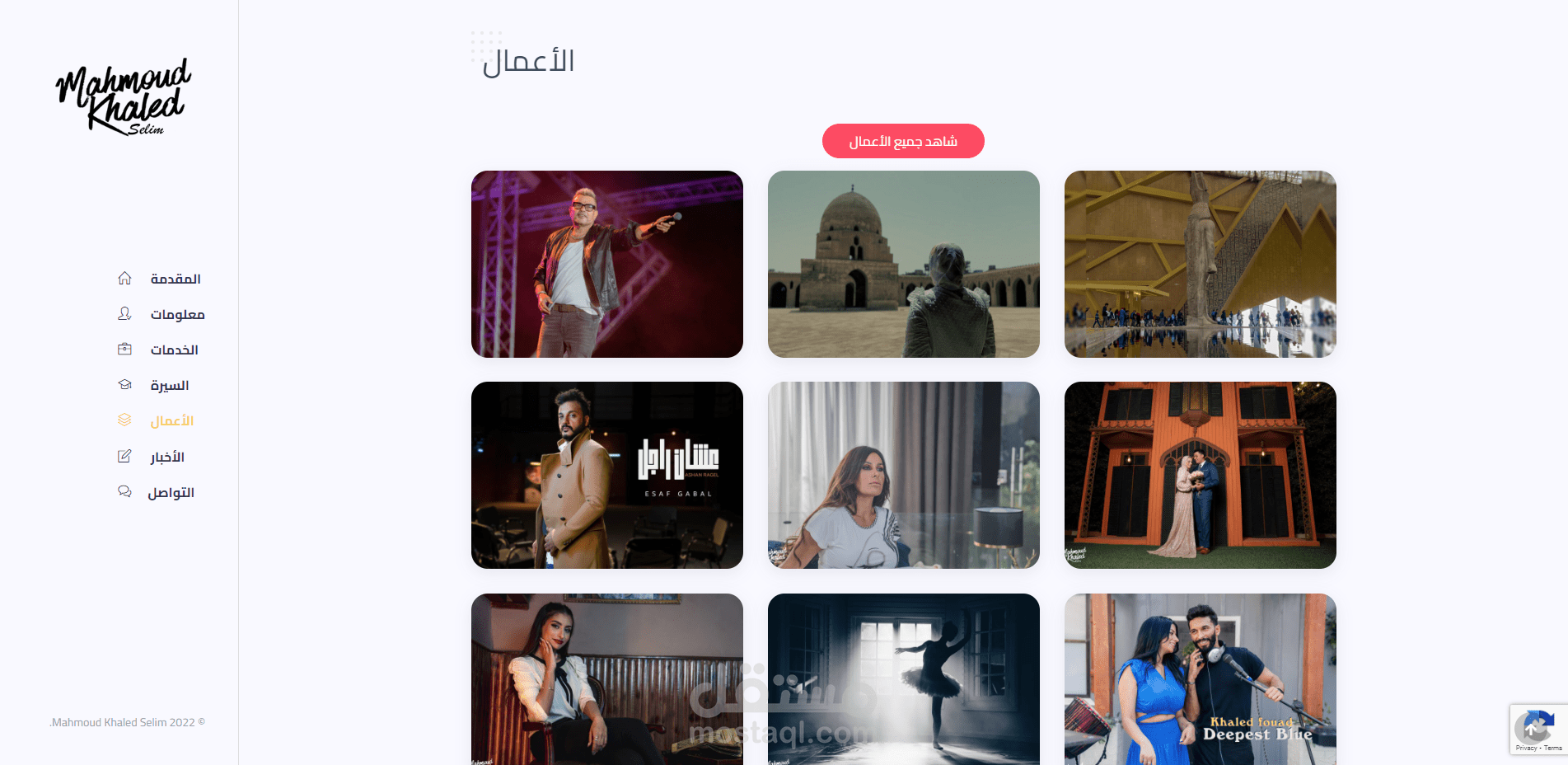Select the الأعمال navigation item
Screen dimensions: 1568x765
[x=171, y=420]
